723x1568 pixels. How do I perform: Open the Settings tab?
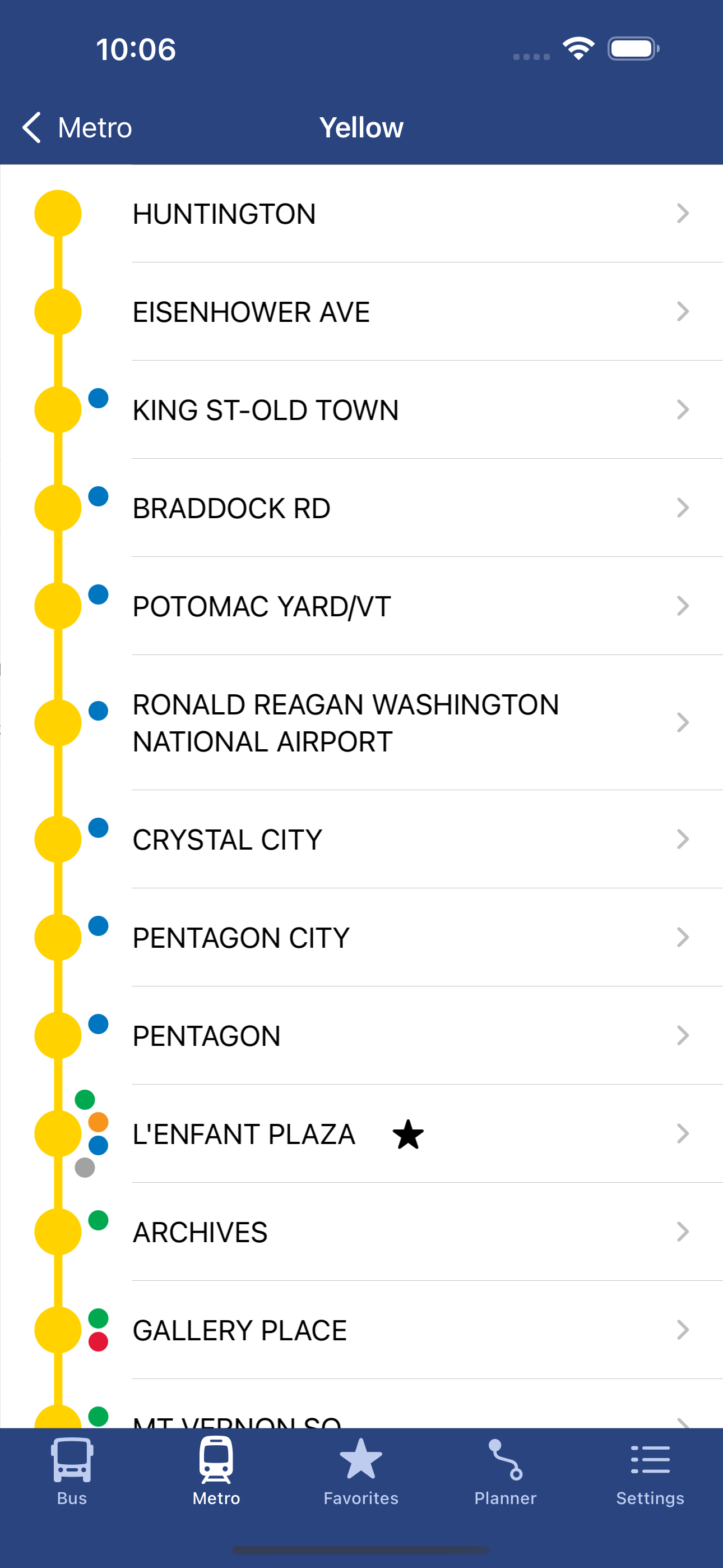point(650,1471)
